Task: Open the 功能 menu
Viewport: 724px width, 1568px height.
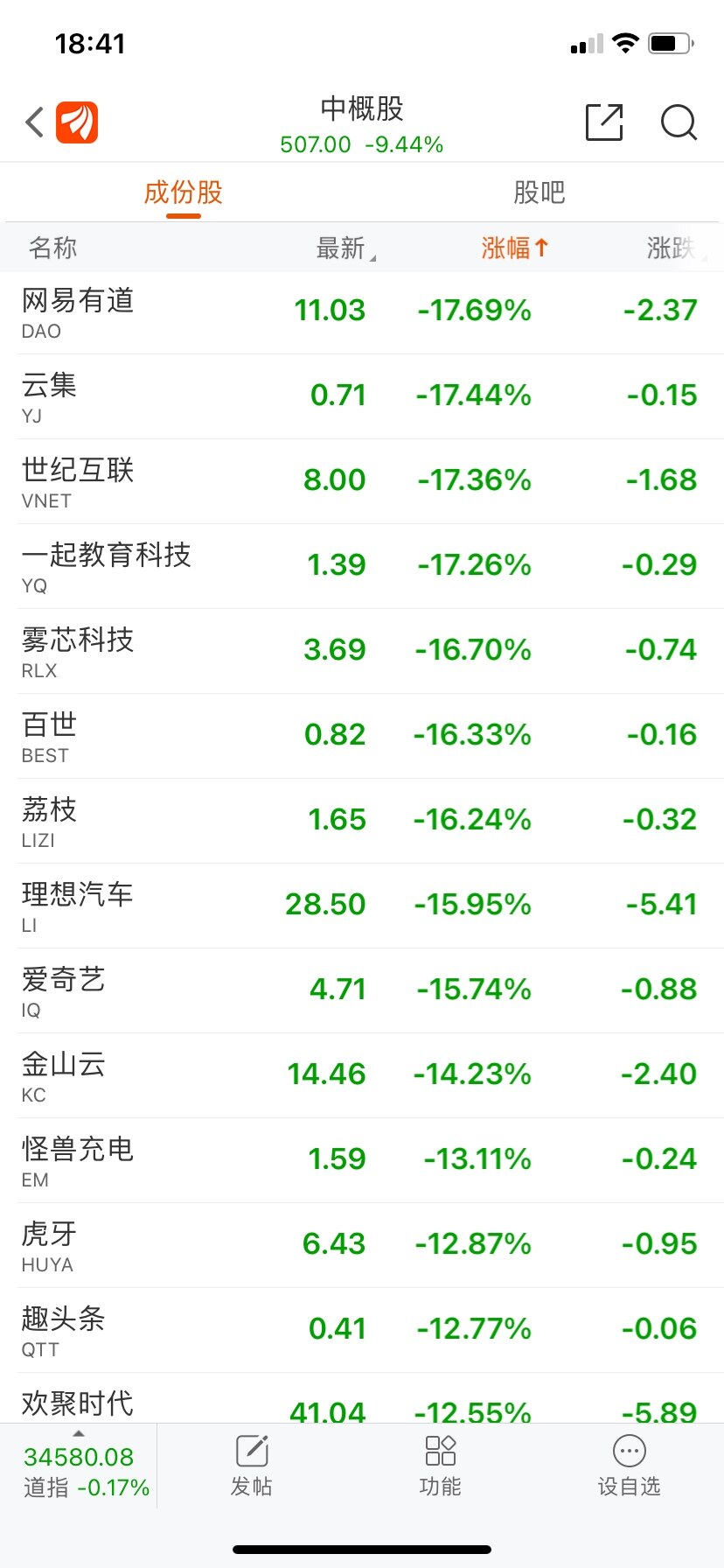Action: pos(440,1466)
